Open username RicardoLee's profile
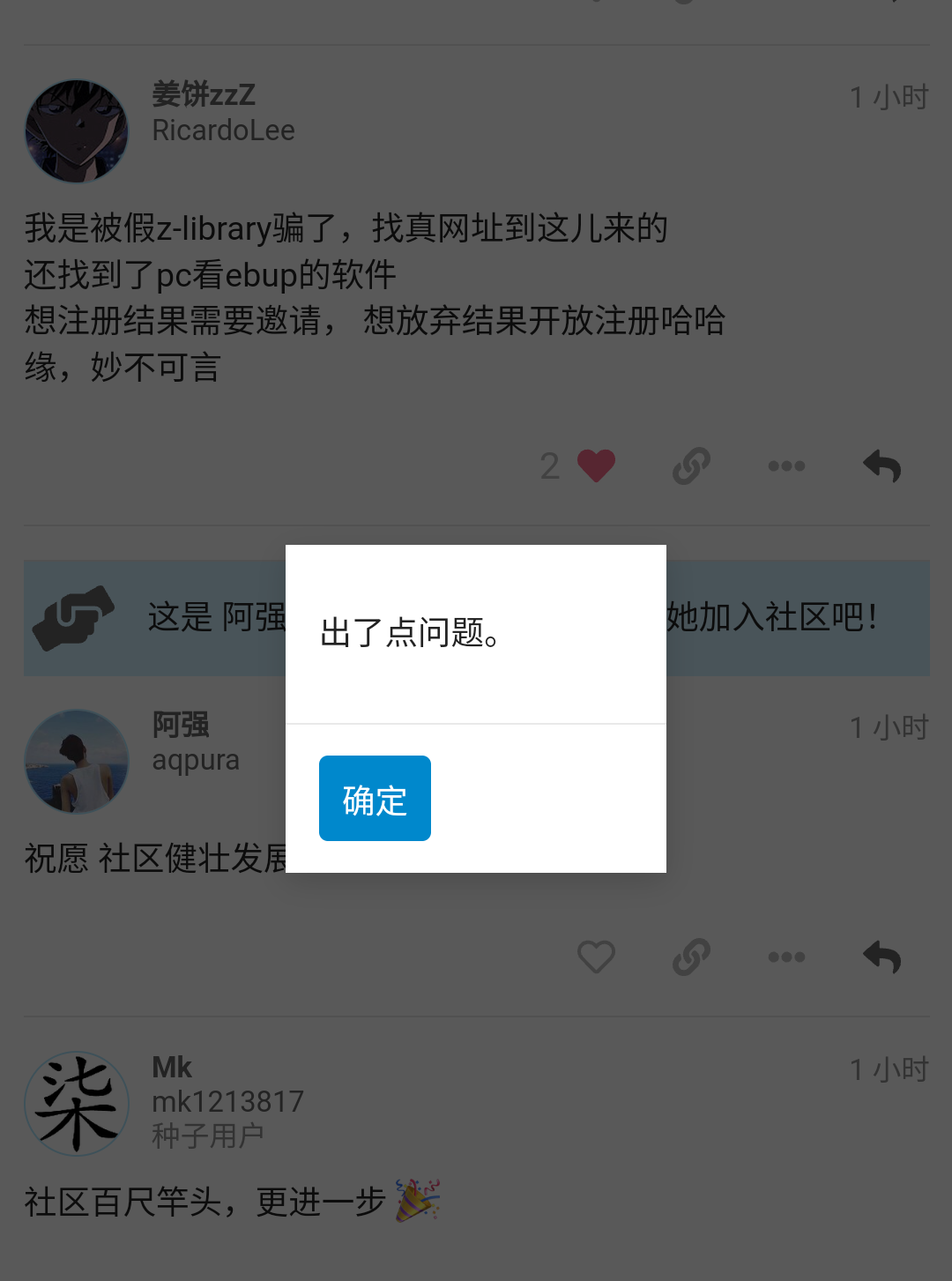Image resolution: width=952 pixels, height=1281 pixels. [x=223, y=130]
